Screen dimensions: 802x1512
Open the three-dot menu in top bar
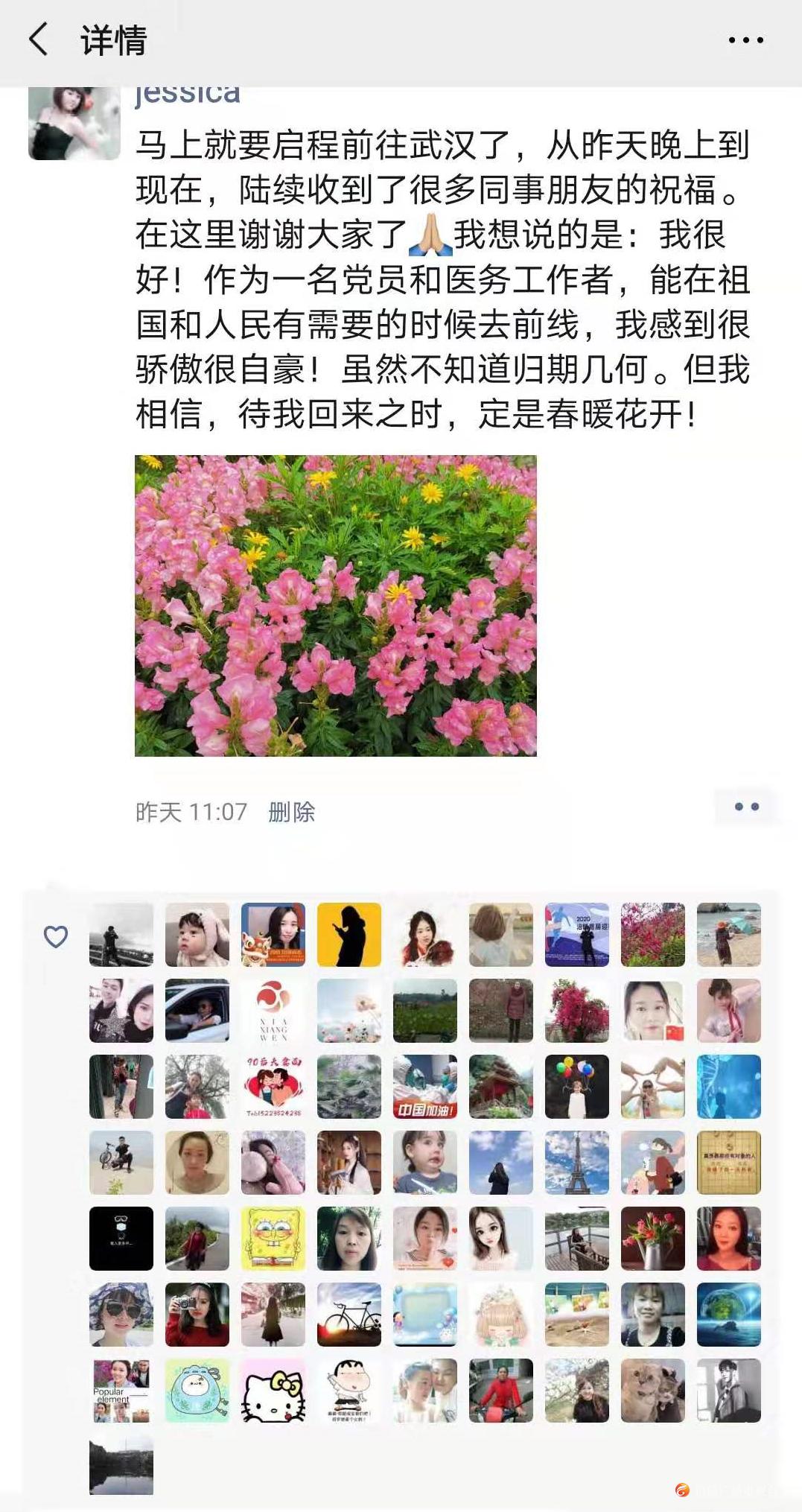tap(745, 40)
